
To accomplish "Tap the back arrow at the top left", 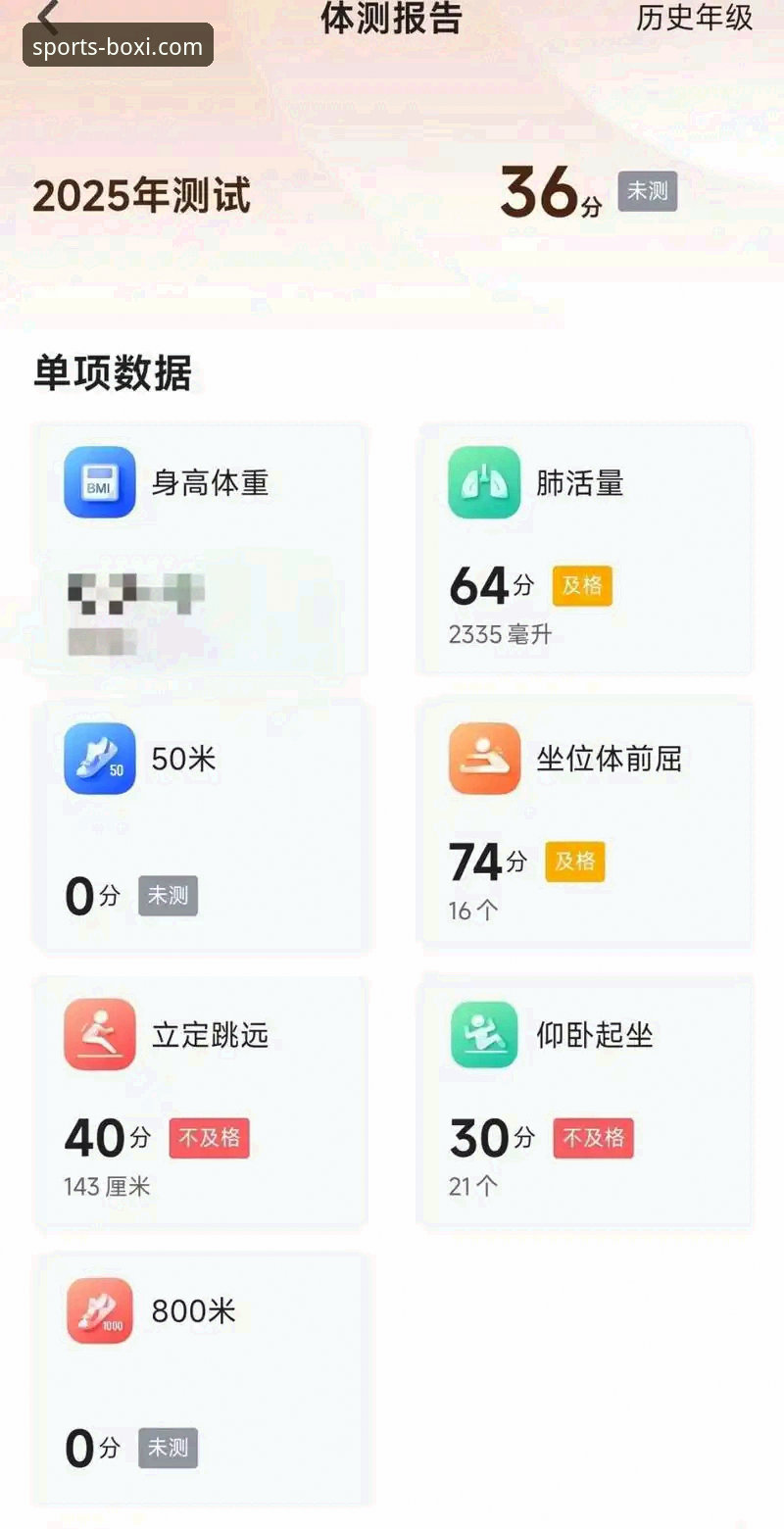I will point(47,15).
